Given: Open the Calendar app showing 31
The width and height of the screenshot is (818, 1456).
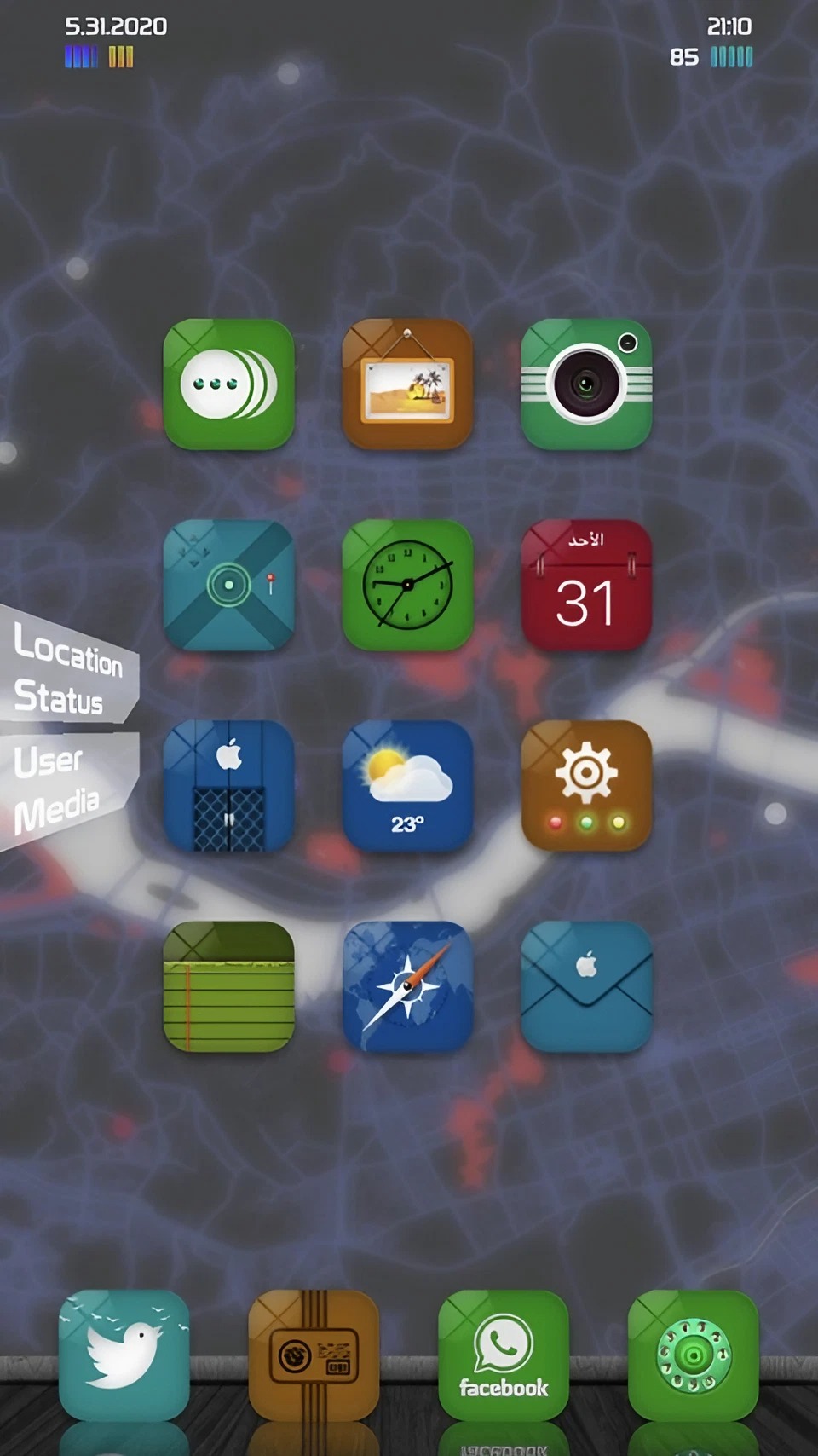Looking at the screenshot, I should click(586, 586).
